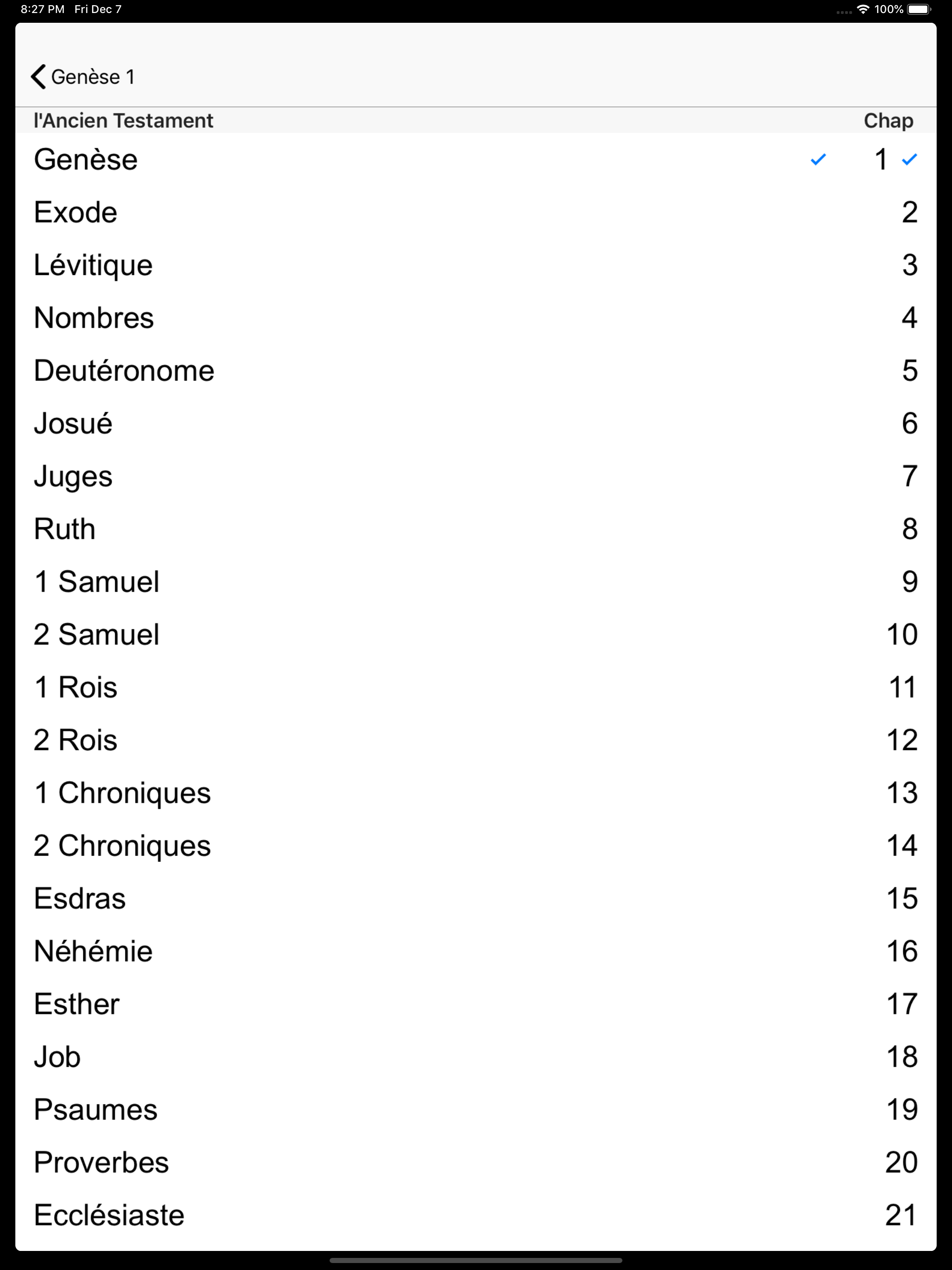Choose the book Nombres
The height and width of the screenshot is (1270, 952).
(93, 318)
